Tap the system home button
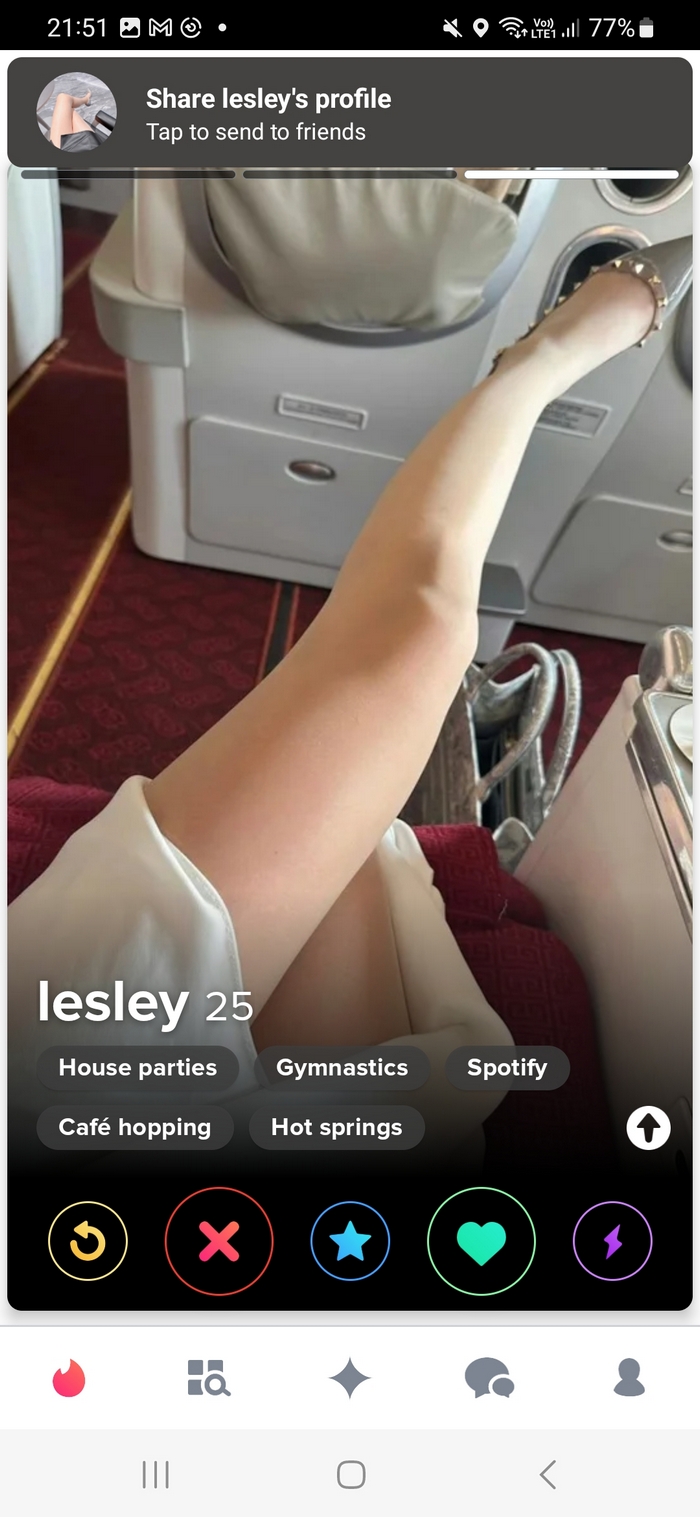This screenshot has height=1517, width=700. (351, 1474)
